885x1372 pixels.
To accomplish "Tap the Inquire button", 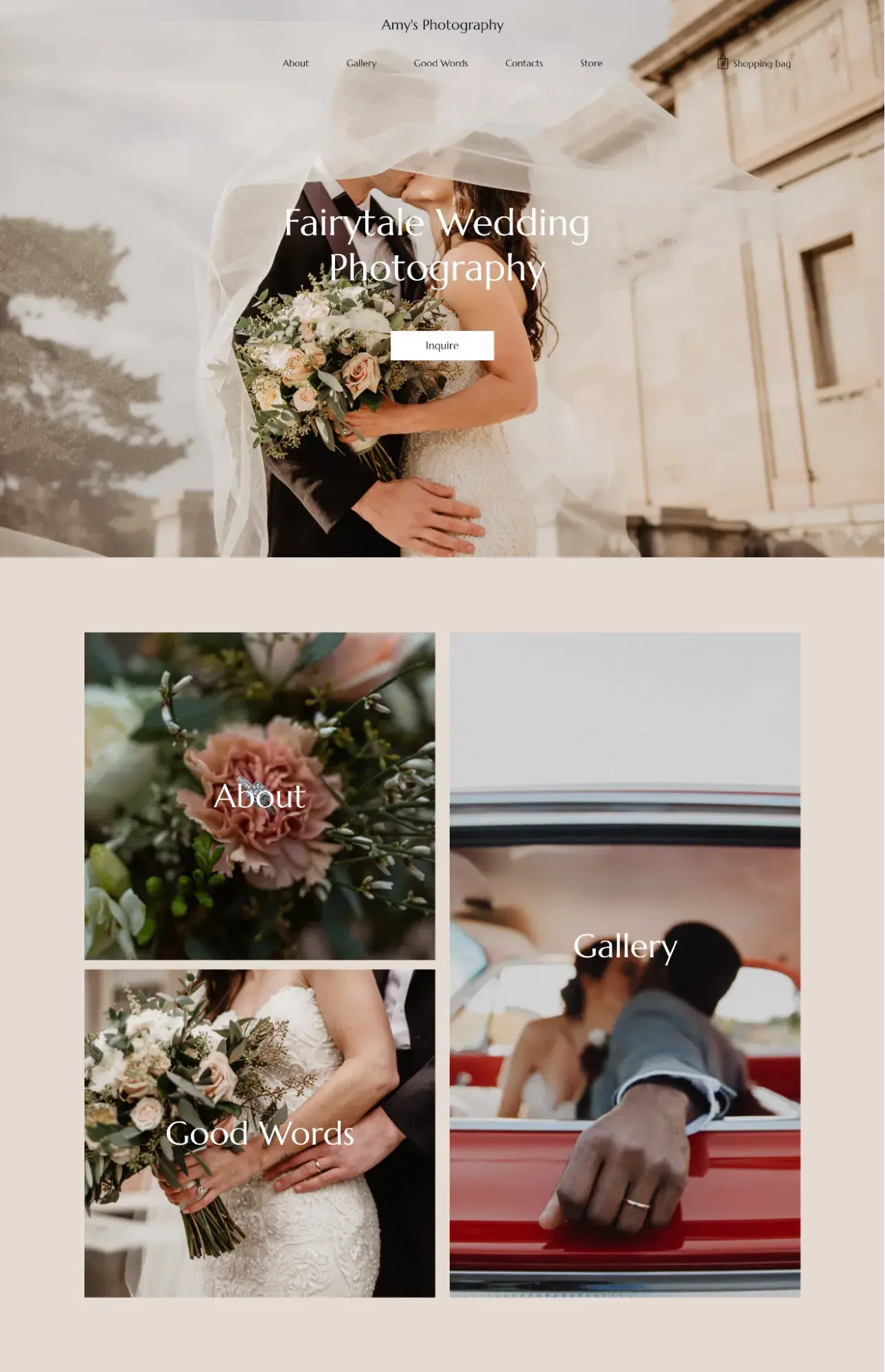I will coord(441,345).
